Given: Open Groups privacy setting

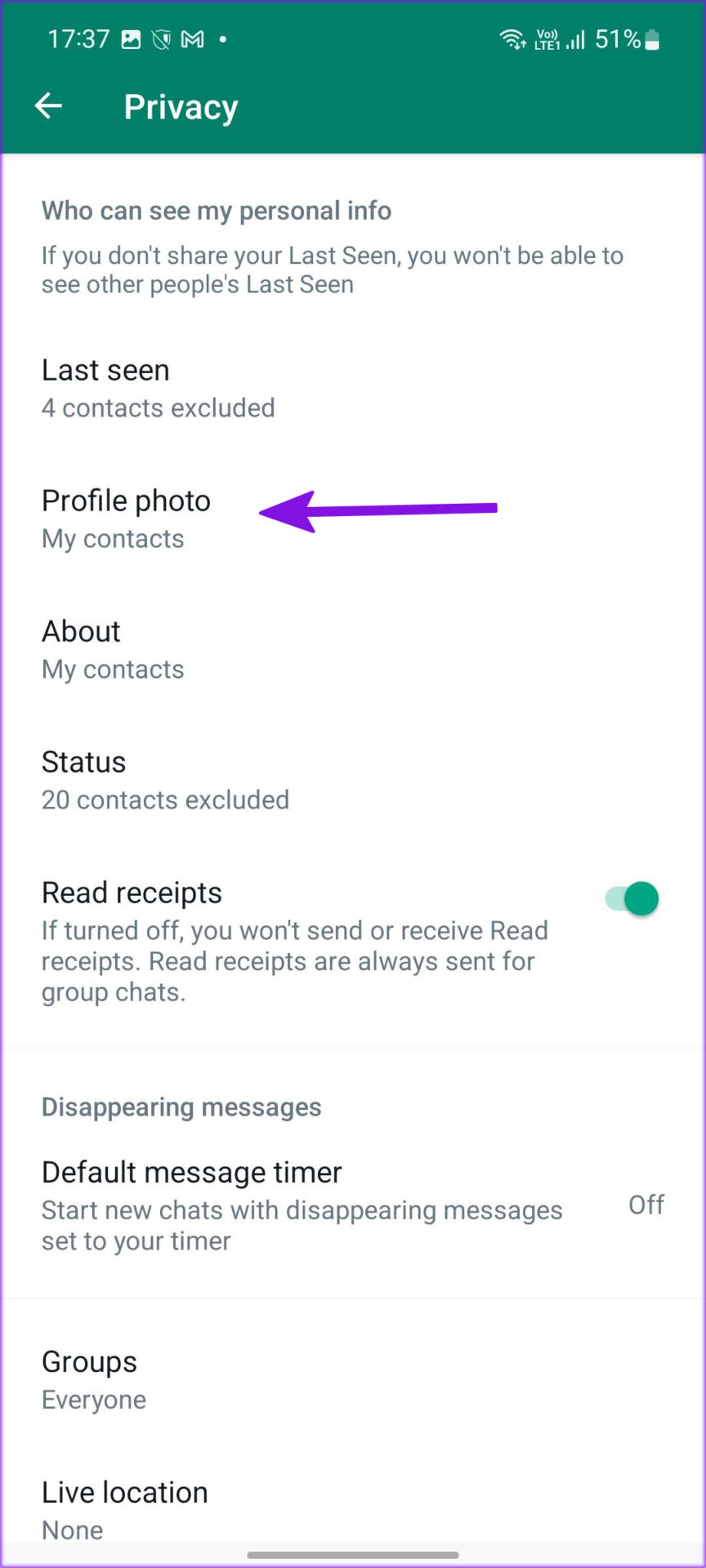Looking at the screenshot, I should pyautogui.click(x=353, y=1380).
